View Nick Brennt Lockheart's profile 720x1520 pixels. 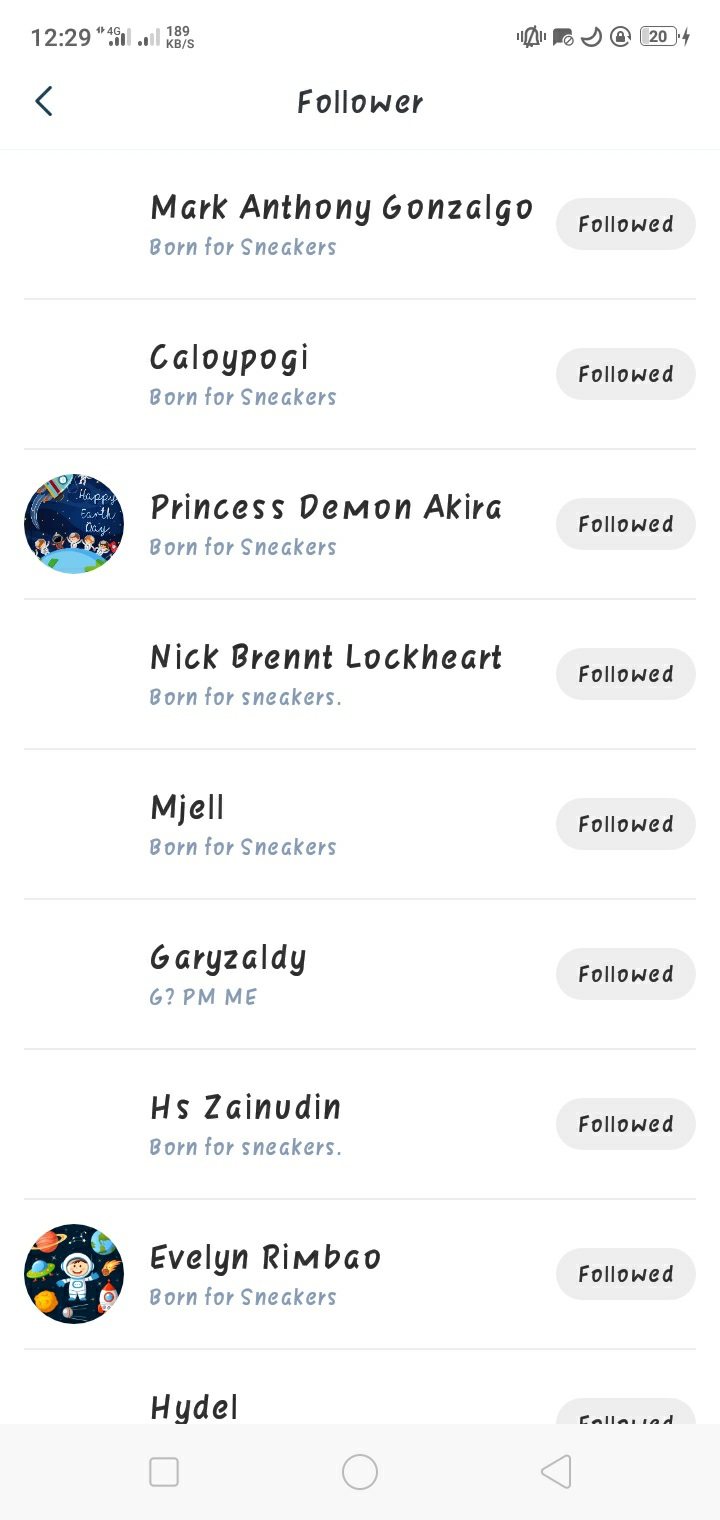(x=325, y=659)
